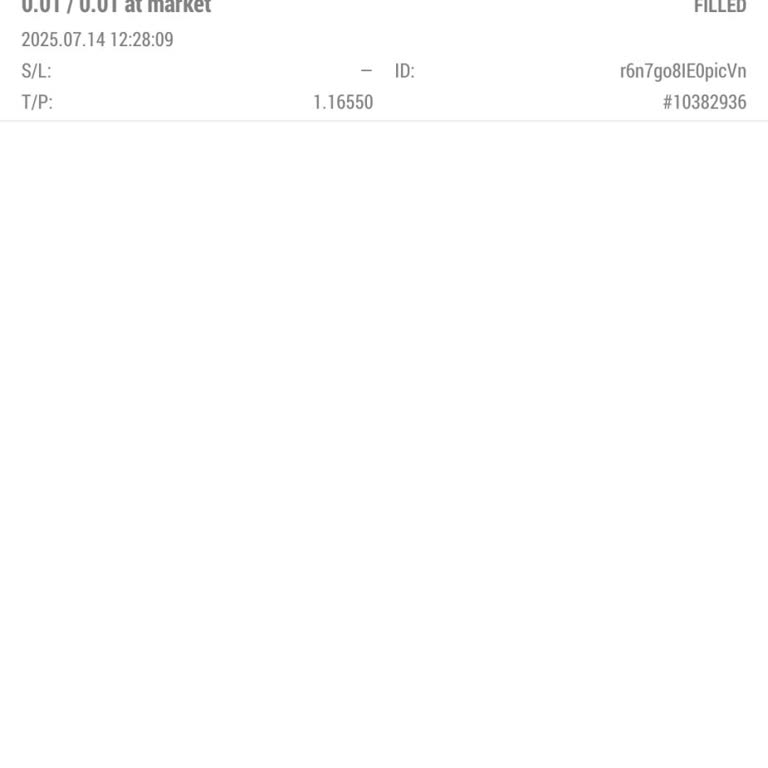Open the filled order #10382936 entry
The width and height of the screenshot is (768, 768).
pos(384,60)
